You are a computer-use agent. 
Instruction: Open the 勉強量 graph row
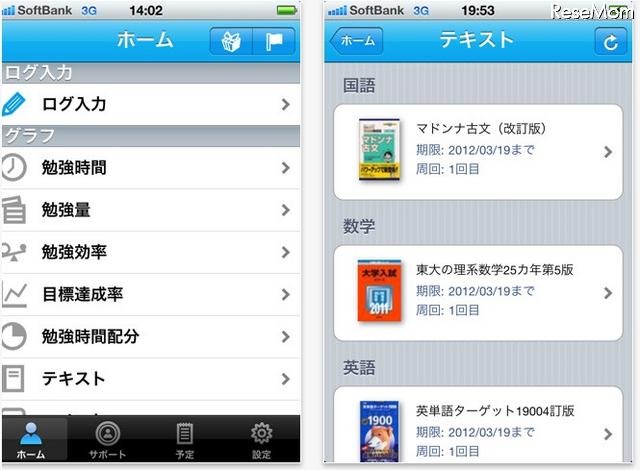click(150, 210)
